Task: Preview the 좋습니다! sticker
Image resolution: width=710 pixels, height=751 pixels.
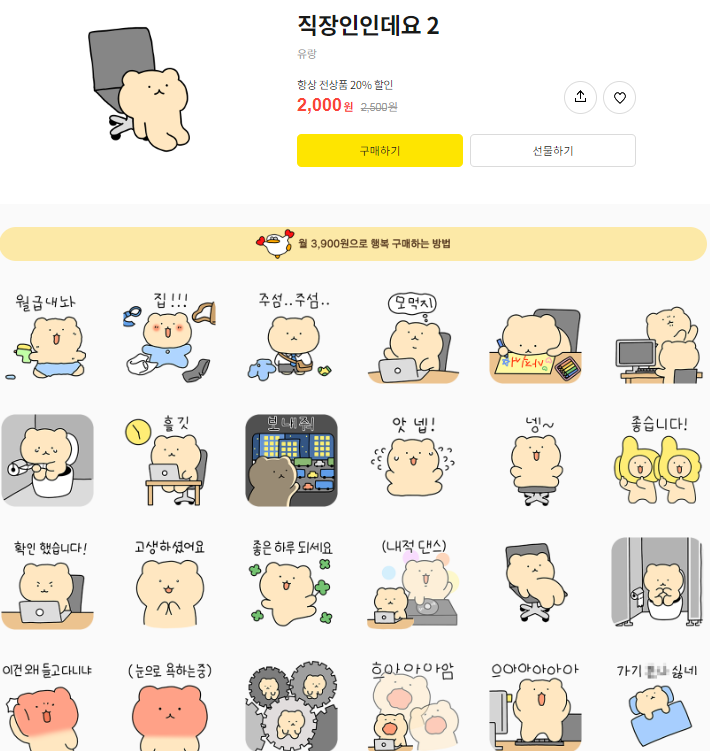Action: [657, 461]
